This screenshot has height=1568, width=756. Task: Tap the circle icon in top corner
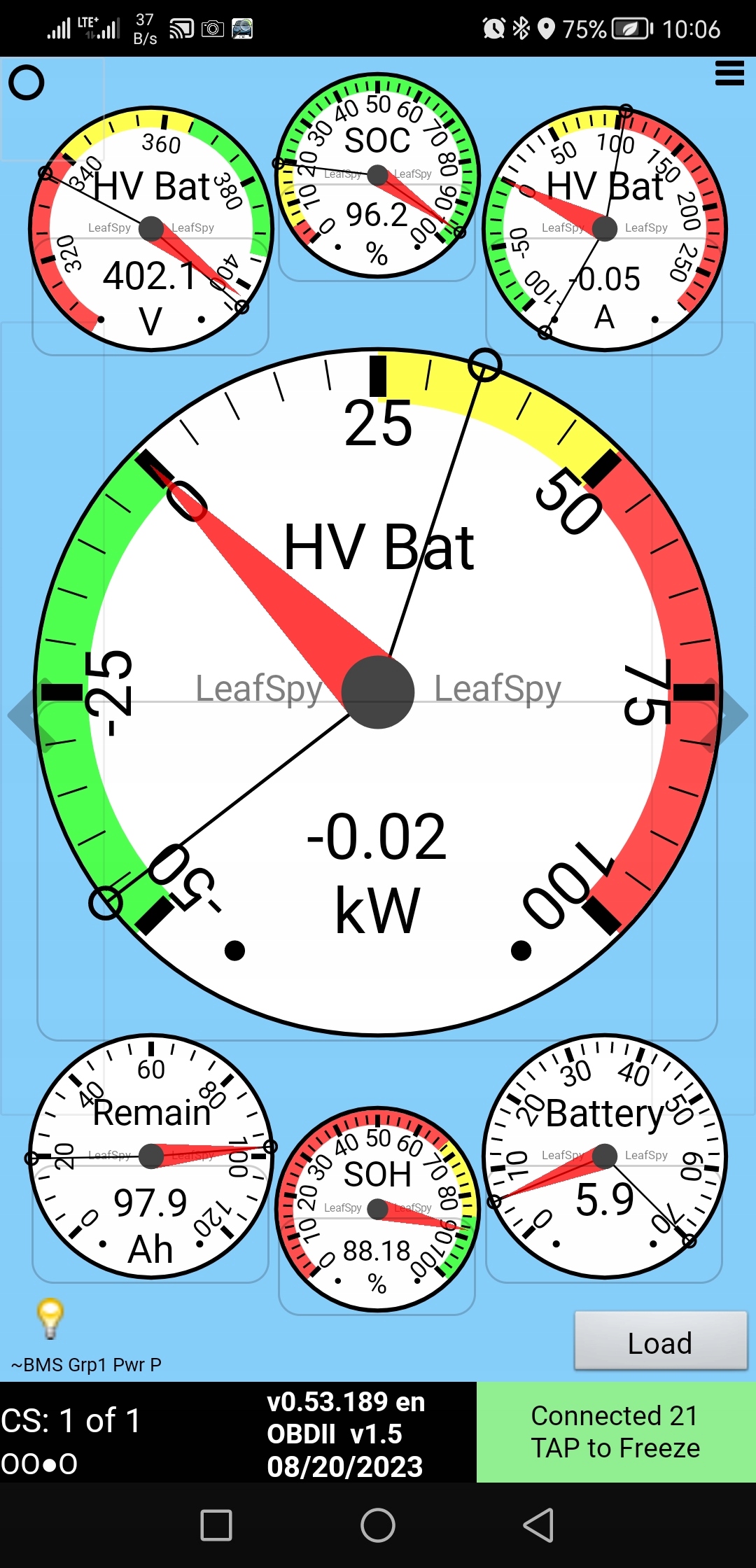tap(27, 83)
